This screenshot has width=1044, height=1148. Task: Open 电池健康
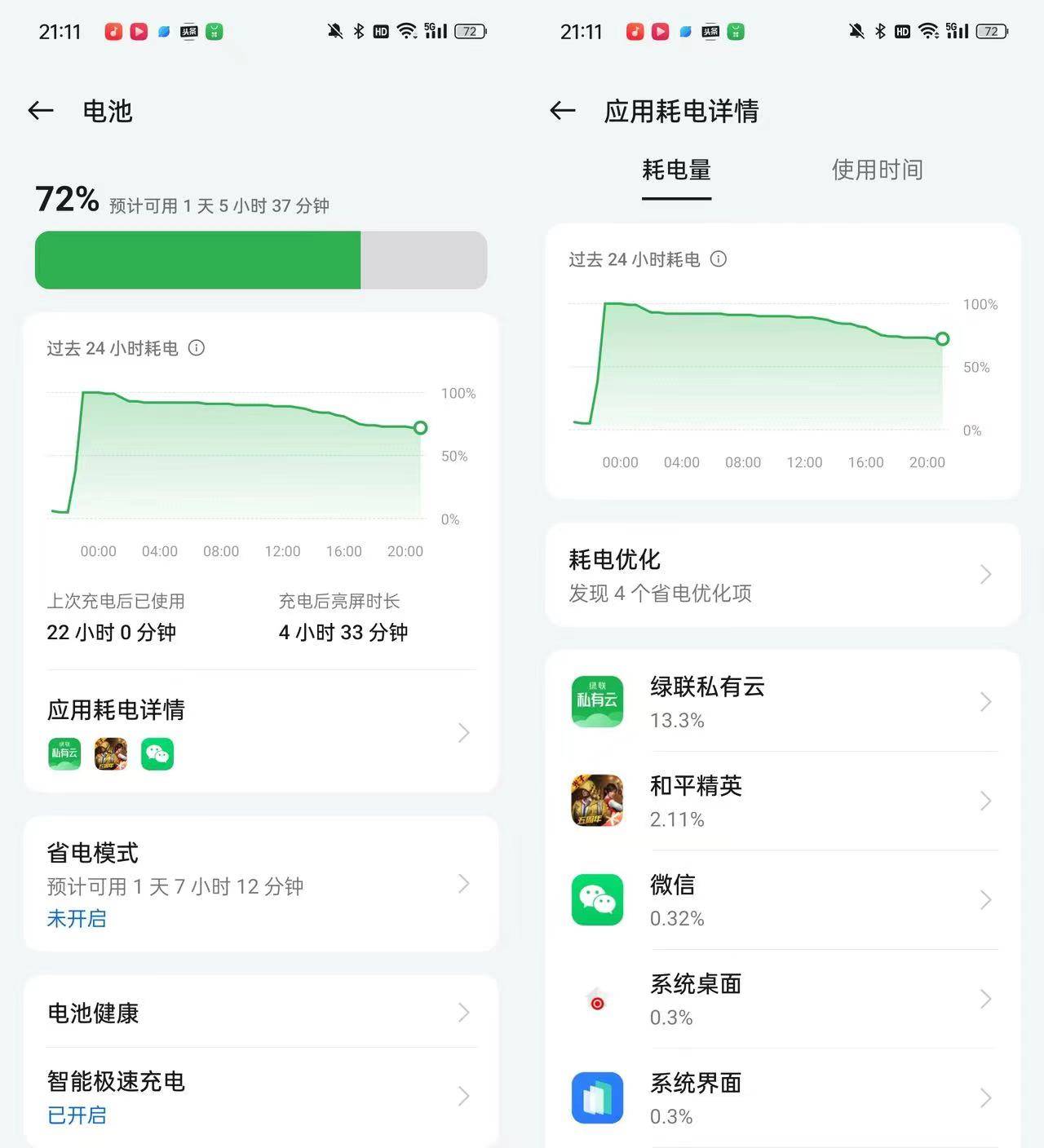tap(261, 1013)
